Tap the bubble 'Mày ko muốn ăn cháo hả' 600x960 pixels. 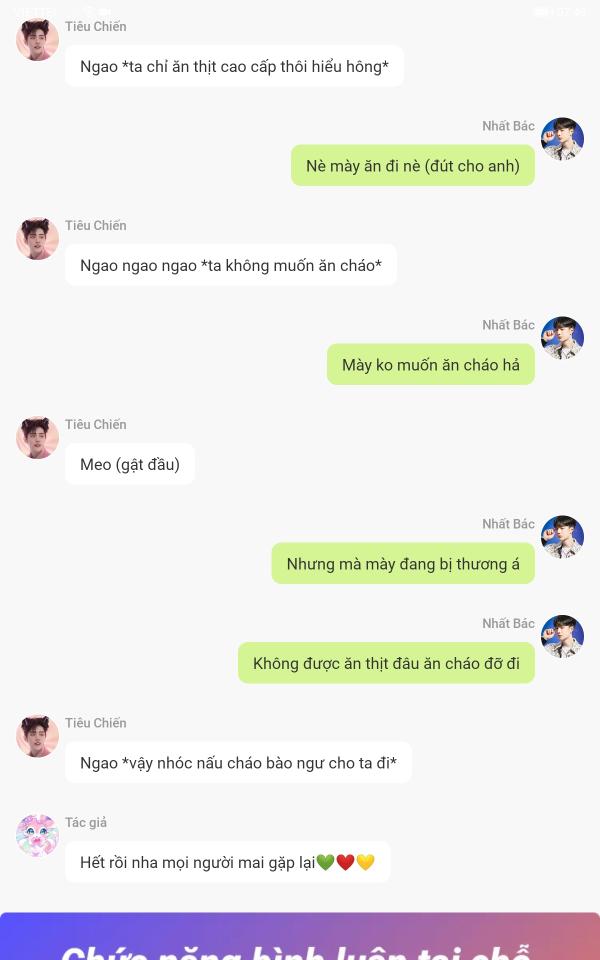[430, 365]
